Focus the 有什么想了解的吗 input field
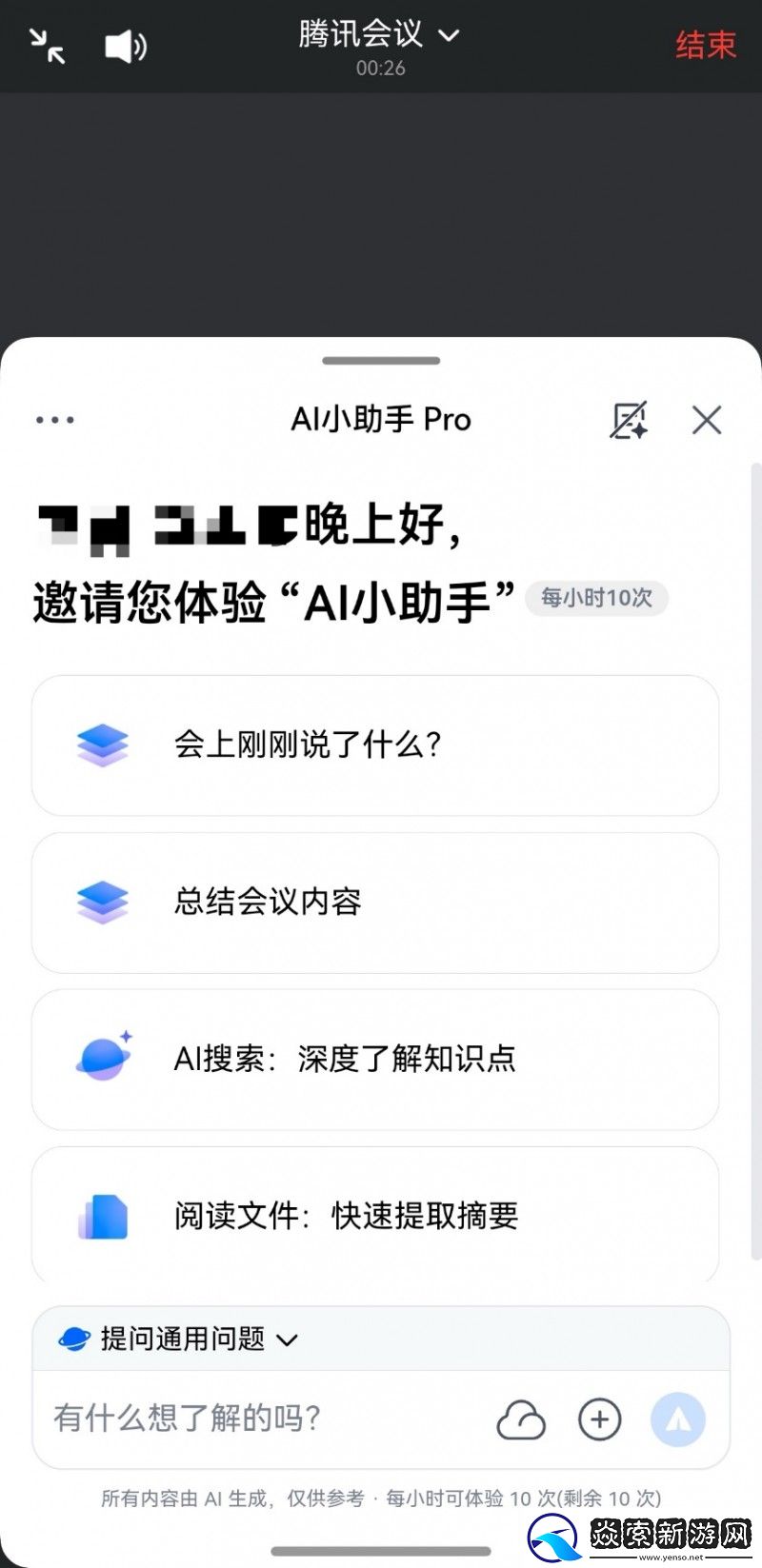 (238, 1419)
